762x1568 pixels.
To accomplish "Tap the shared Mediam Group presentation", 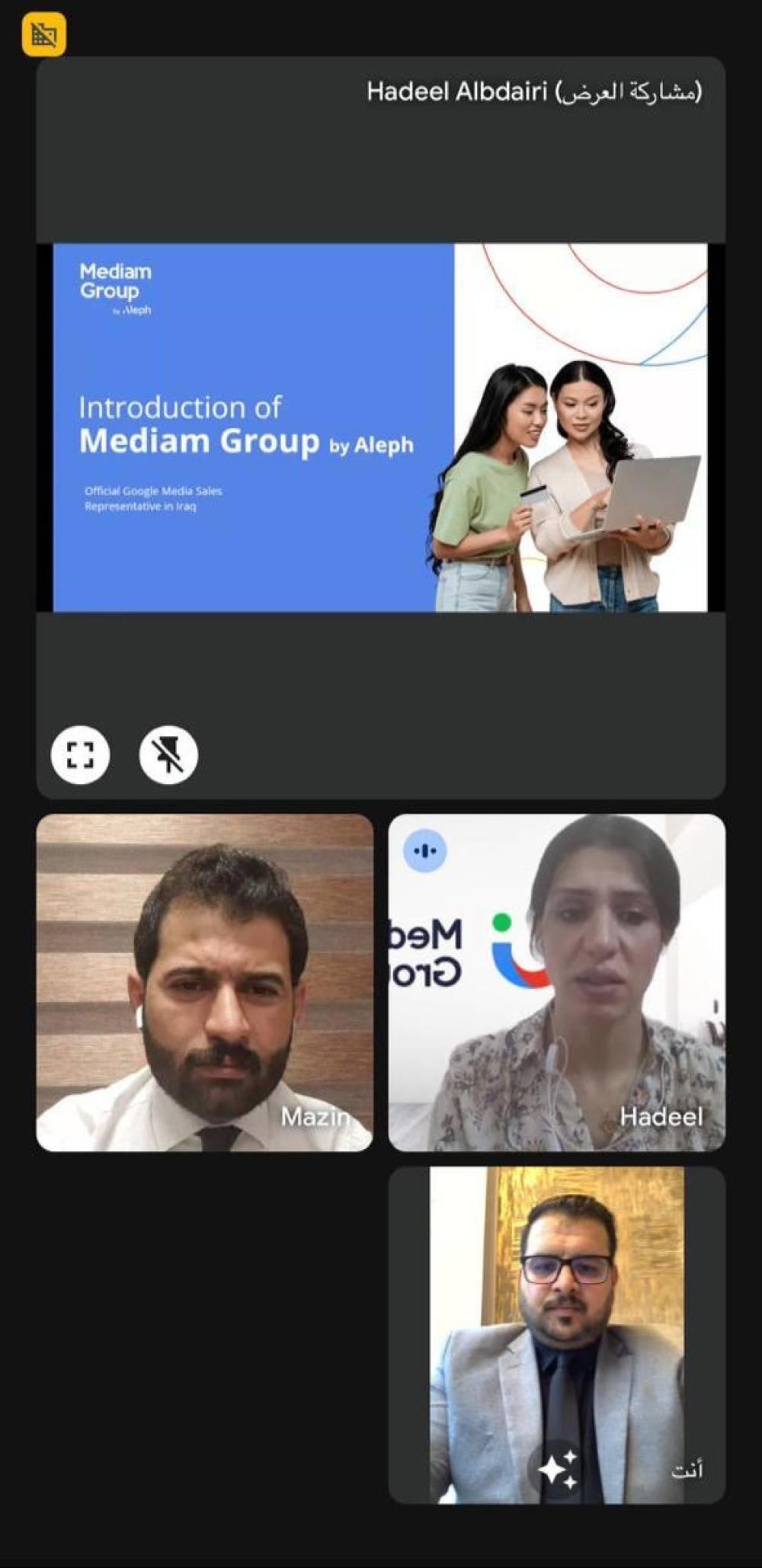I will click(379, 427).
